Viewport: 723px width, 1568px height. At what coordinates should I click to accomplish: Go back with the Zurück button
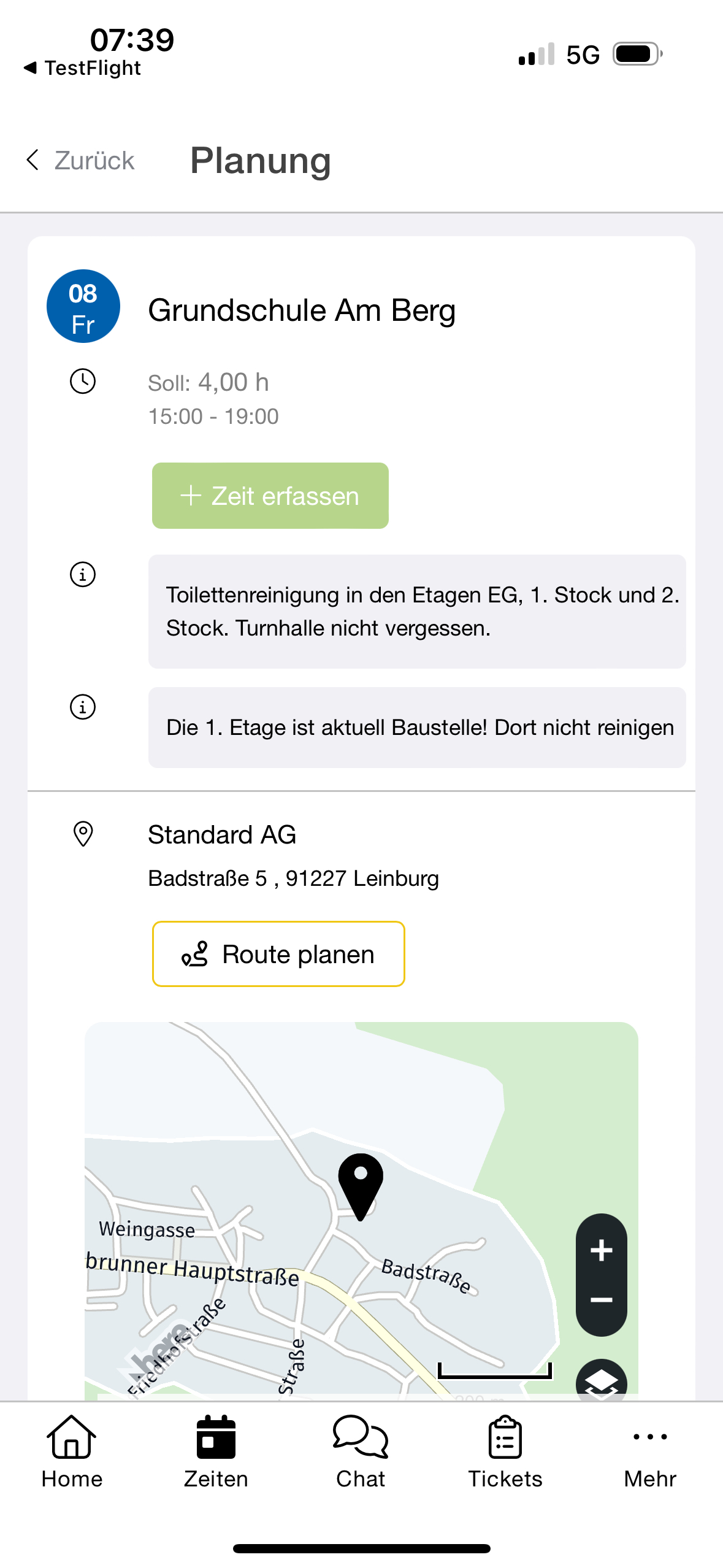point(80,161)
